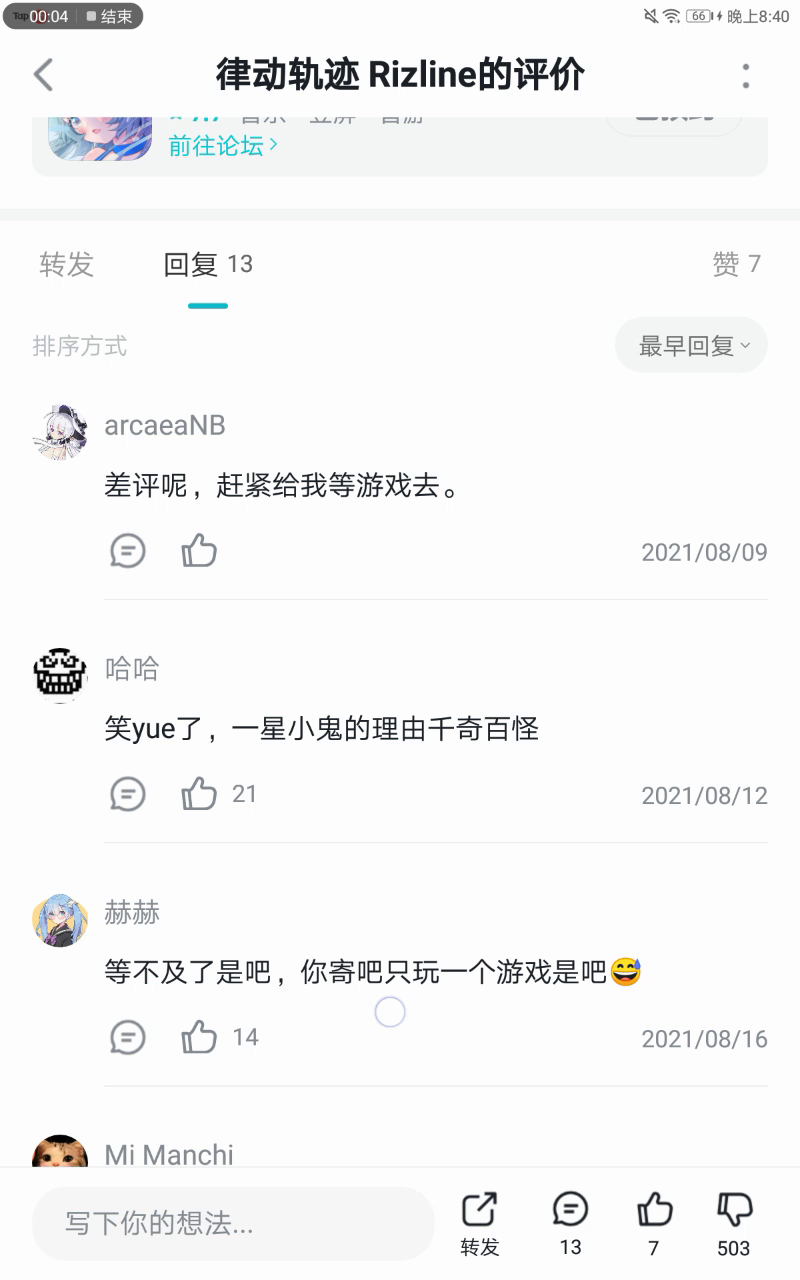800x1280 pixels.
Task: Open the three-dot overflow menu
Action: click(x=746, y=76)
